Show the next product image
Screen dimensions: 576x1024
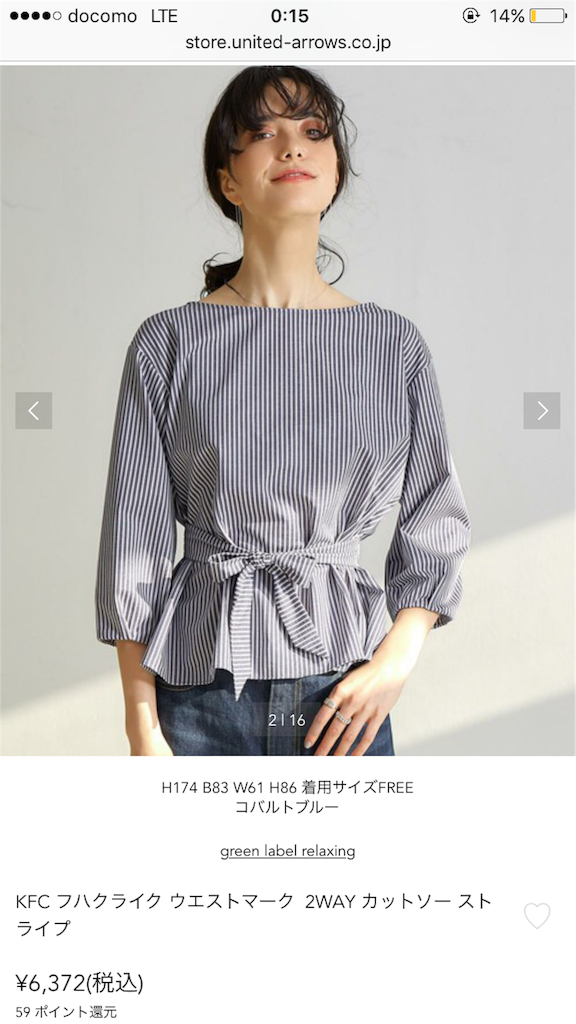(x=541, y=410)
